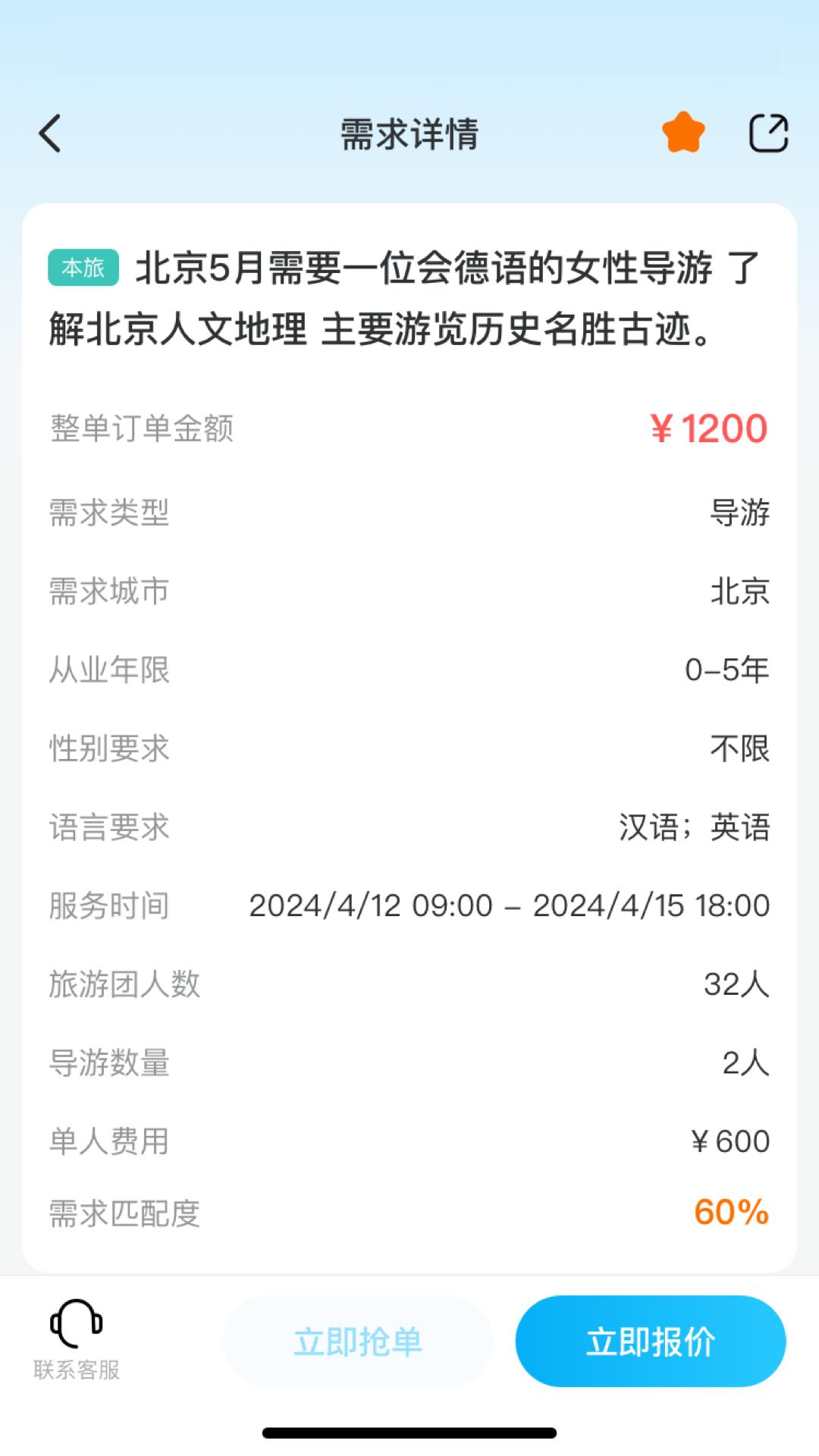Screen dimensions: 819x1456
Task: Select the service time 2024/4/12 row
Action: (x=508, y=905)
